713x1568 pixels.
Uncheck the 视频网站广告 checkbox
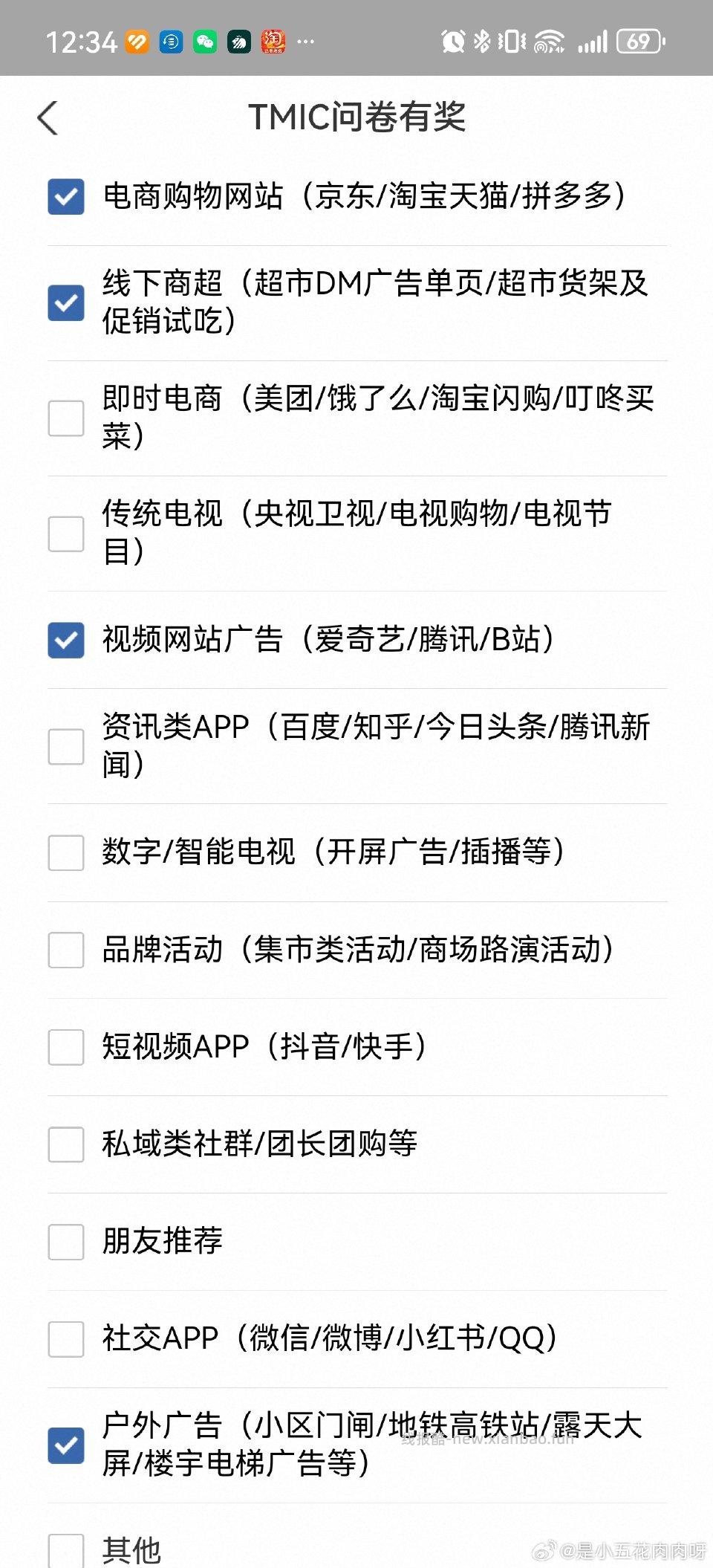(x=65, y=639)
